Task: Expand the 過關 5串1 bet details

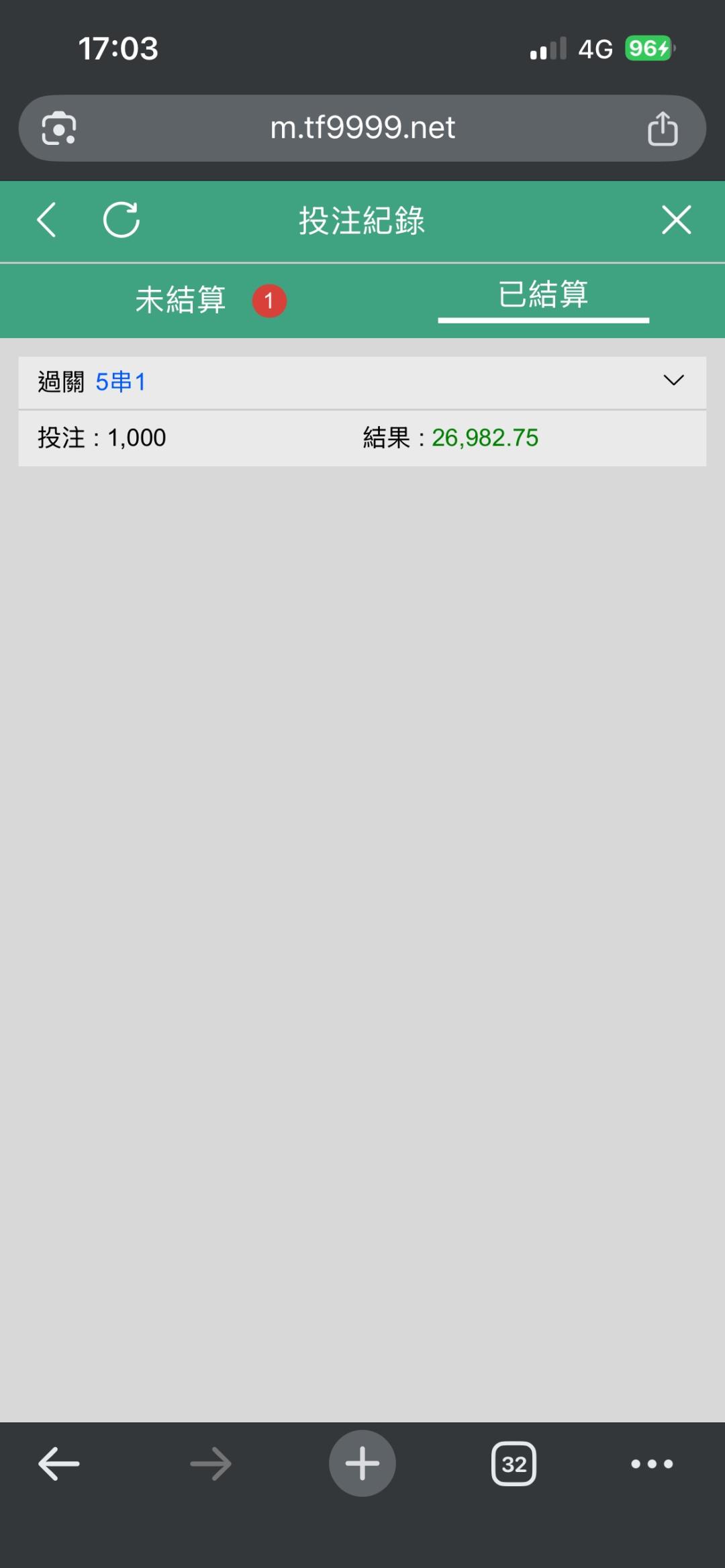Action: click(673, 380)
